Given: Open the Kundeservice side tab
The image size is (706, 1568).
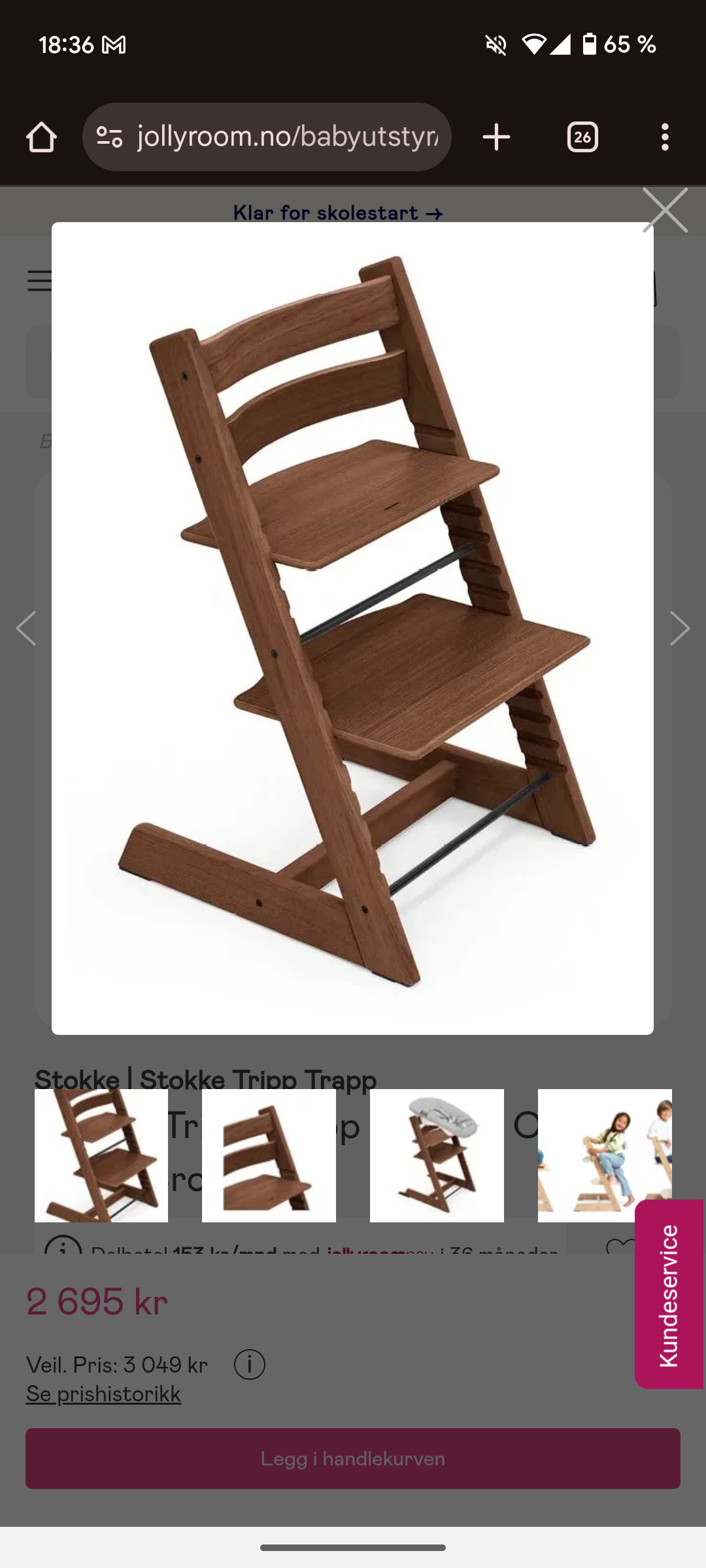Looking at the screenshot, I should [x=669, y=1295].
